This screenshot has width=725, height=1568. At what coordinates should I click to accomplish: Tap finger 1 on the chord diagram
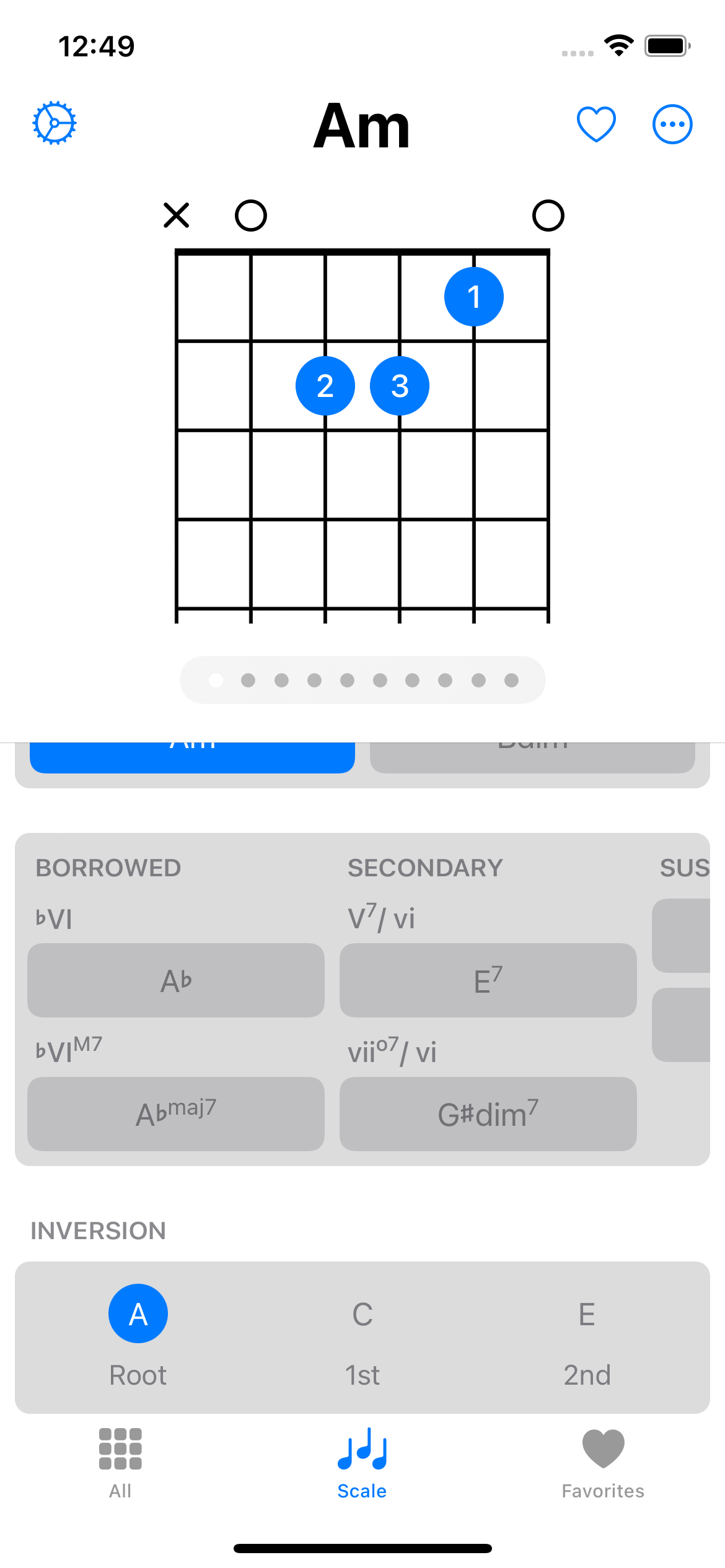click(475, 297)
